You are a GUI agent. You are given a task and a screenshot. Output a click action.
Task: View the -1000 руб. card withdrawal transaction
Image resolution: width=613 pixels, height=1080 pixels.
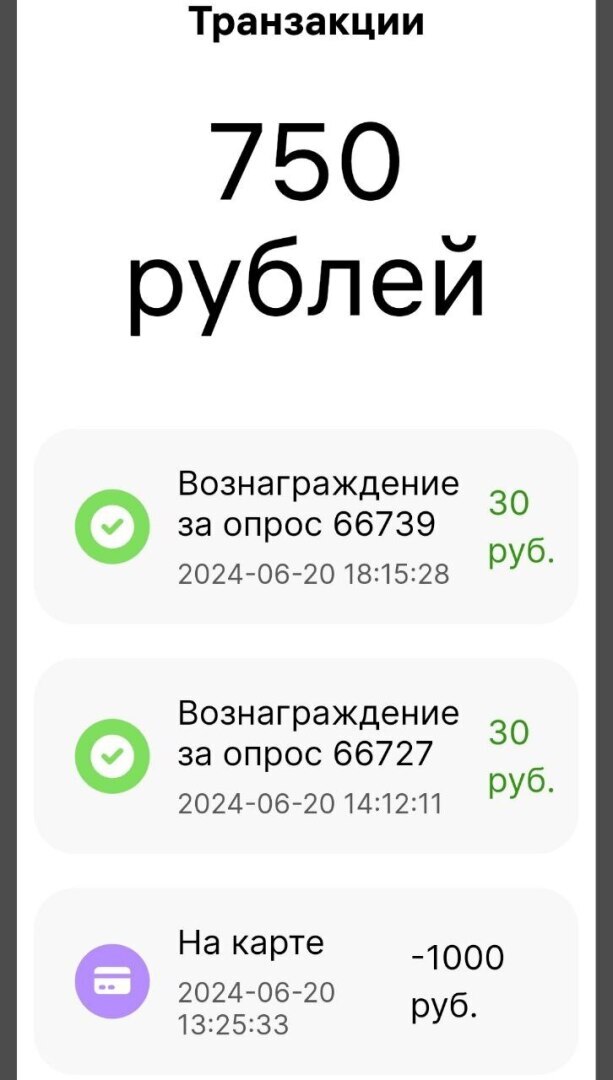click(306, 981)
